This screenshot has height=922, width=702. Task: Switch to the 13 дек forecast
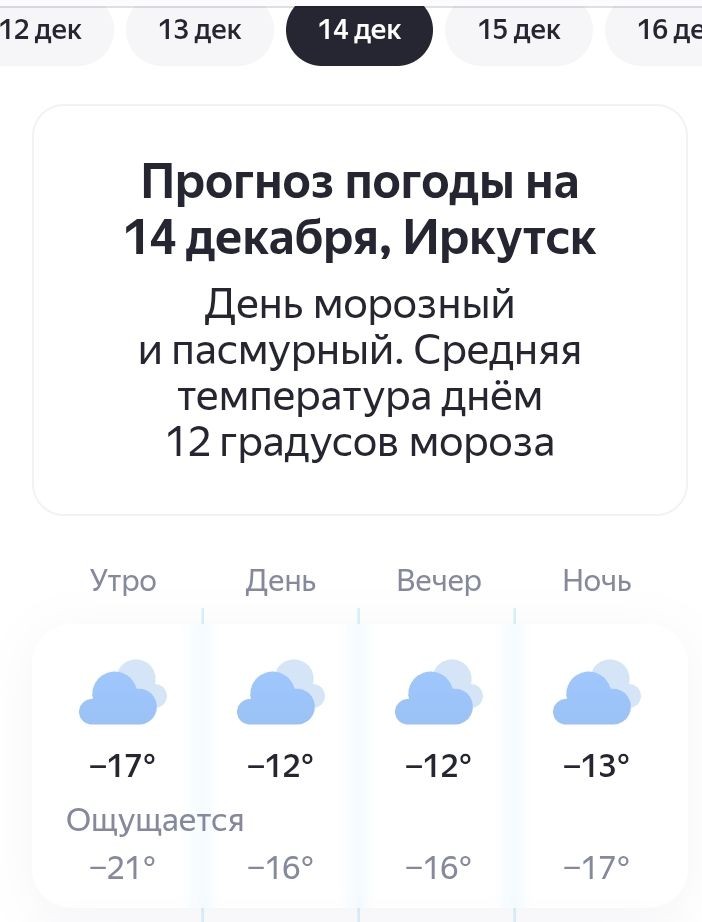(200, 31)
